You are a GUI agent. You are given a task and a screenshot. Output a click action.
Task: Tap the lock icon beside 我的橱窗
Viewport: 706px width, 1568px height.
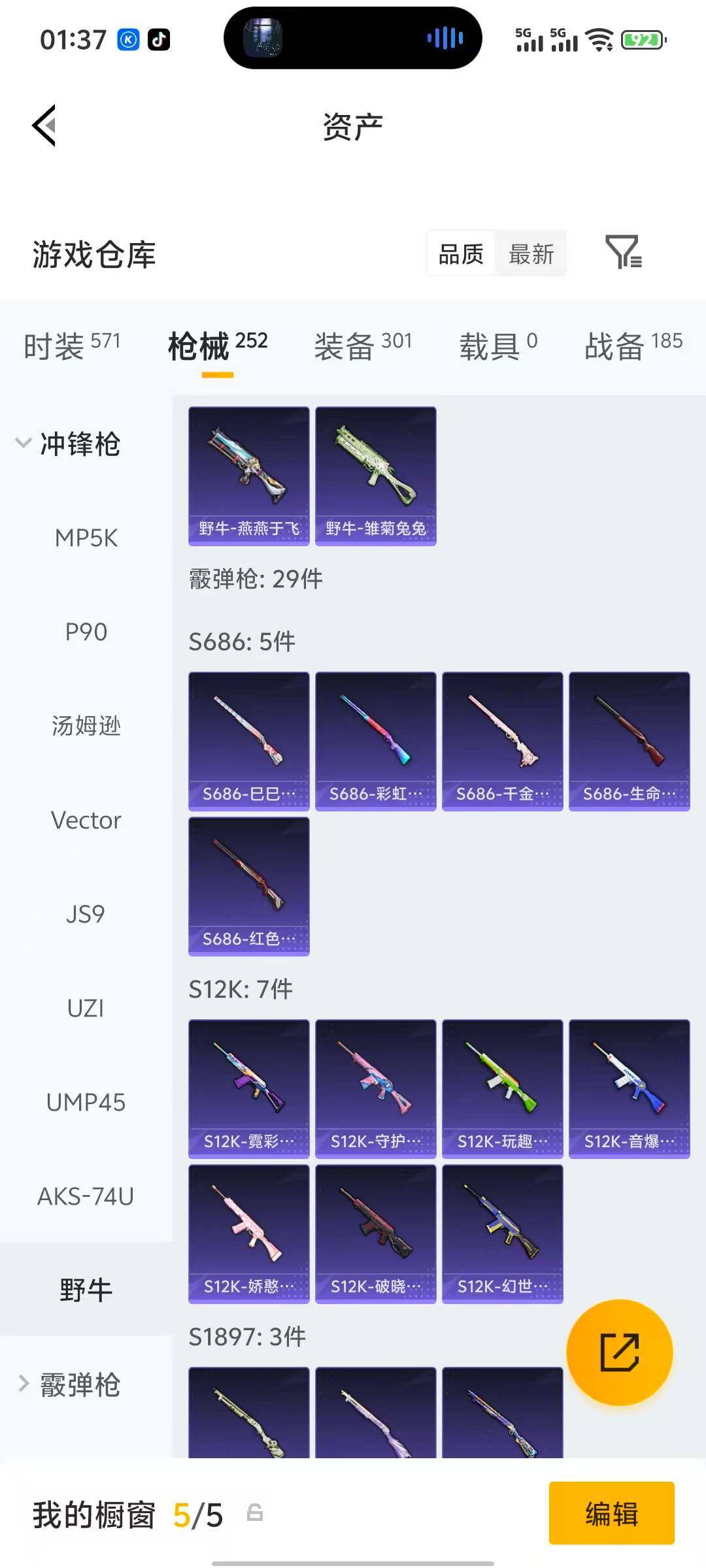(x=255, y=1514)
